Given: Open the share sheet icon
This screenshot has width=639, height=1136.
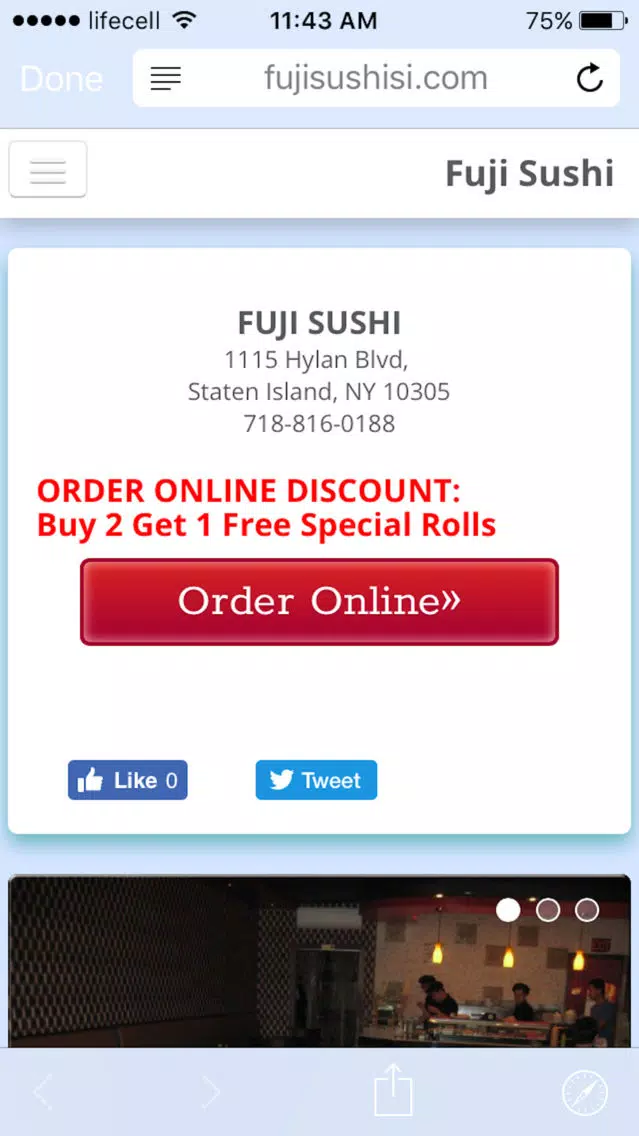Looking at the screenshot, I should pos(393,1091).
